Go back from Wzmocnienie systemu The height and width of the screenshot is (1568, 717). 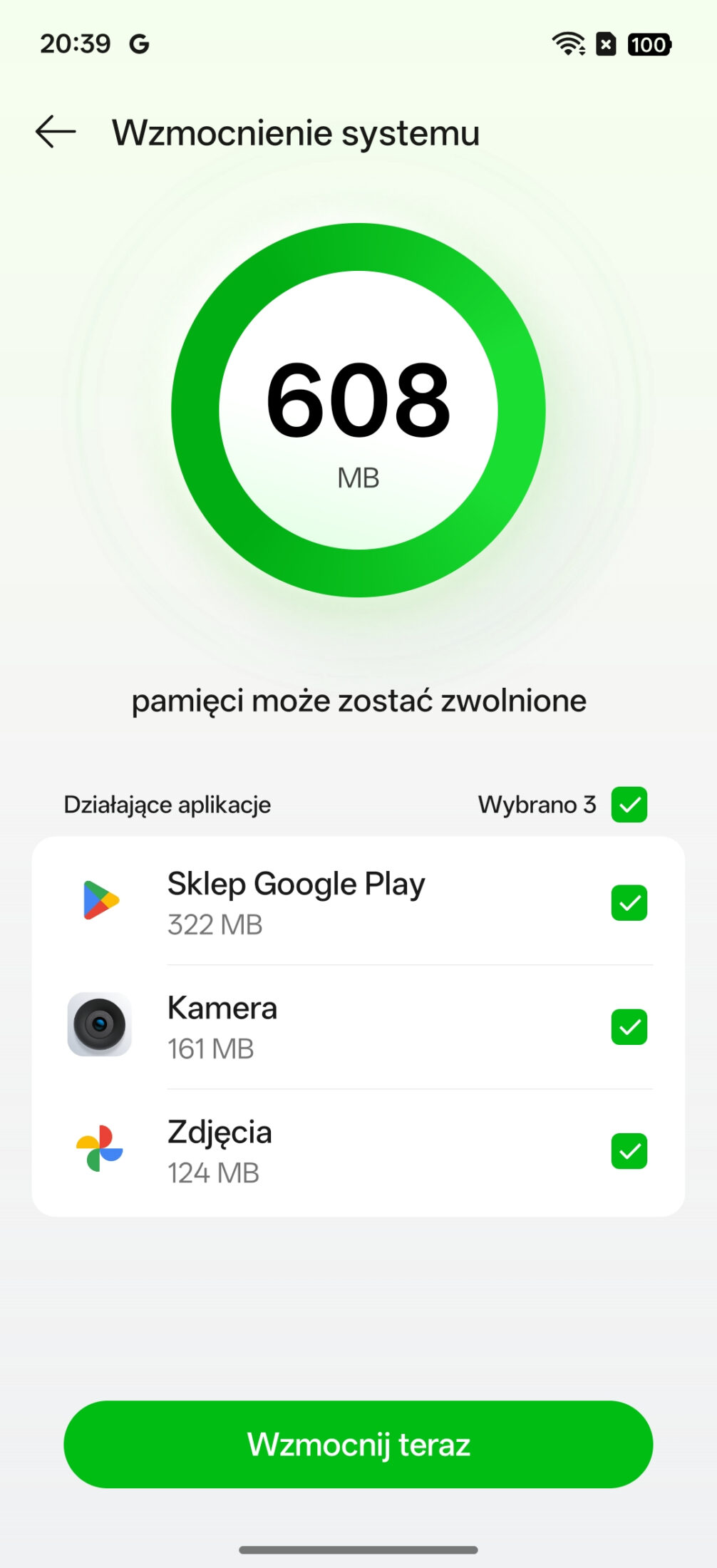coord(56,132)
